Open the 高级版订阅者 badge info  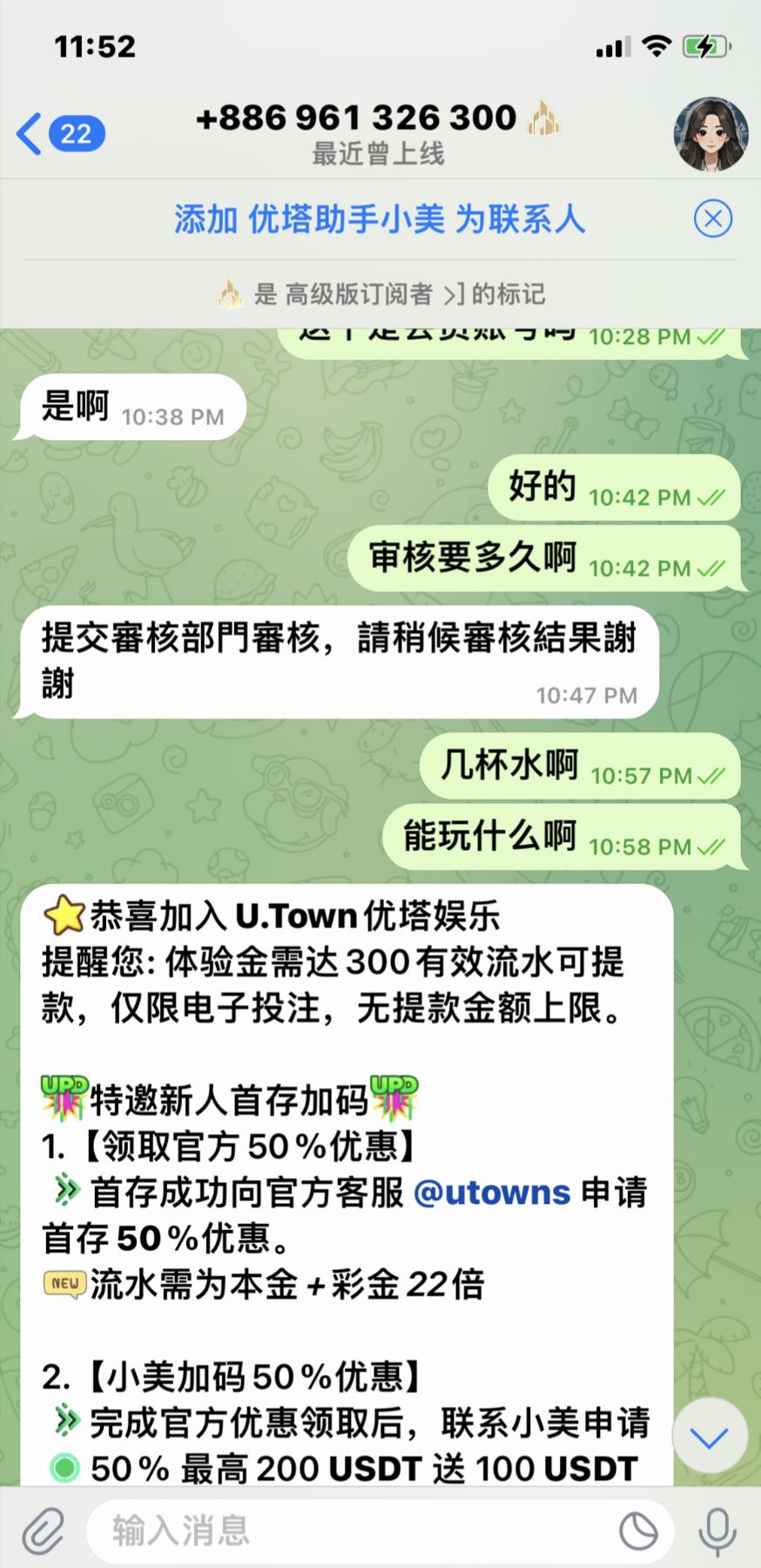click(383, 294)
